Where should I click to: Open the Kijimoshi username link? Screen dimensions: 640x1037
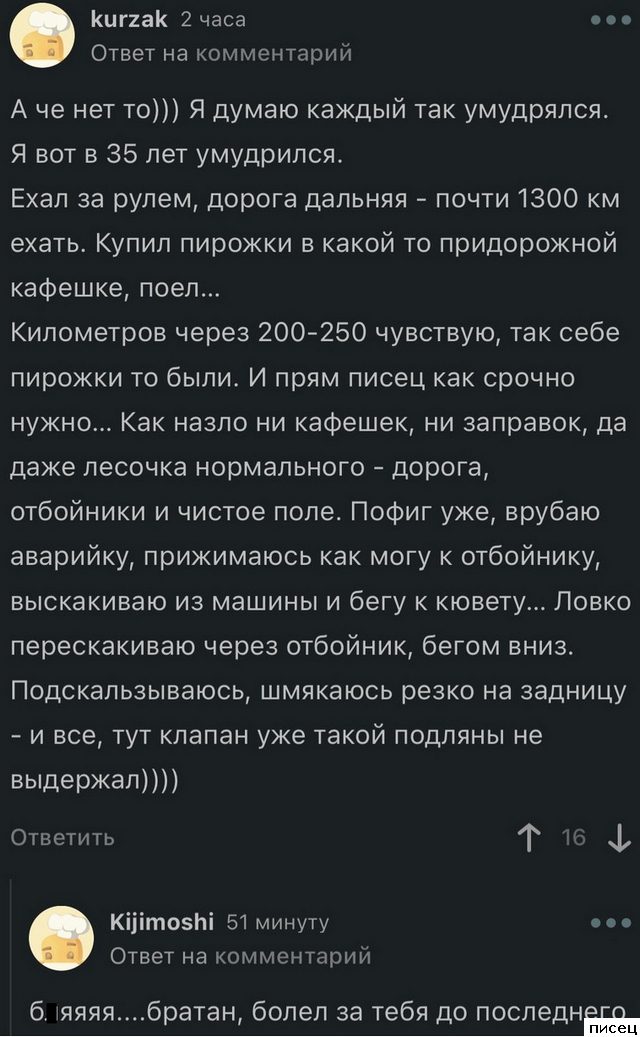[x=161, y=922]
